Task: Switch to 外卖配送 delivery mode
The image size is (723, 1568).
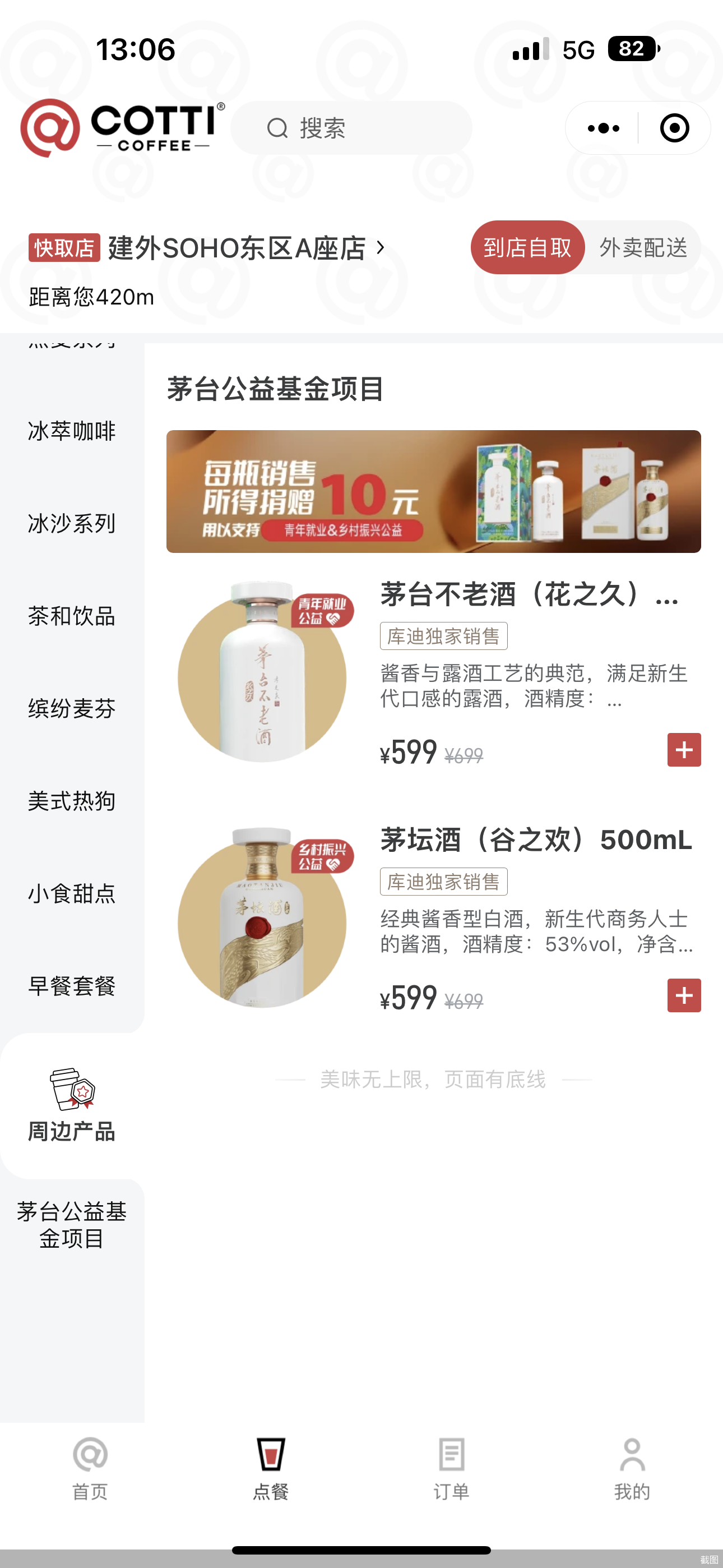Action: tap(643, 248)
